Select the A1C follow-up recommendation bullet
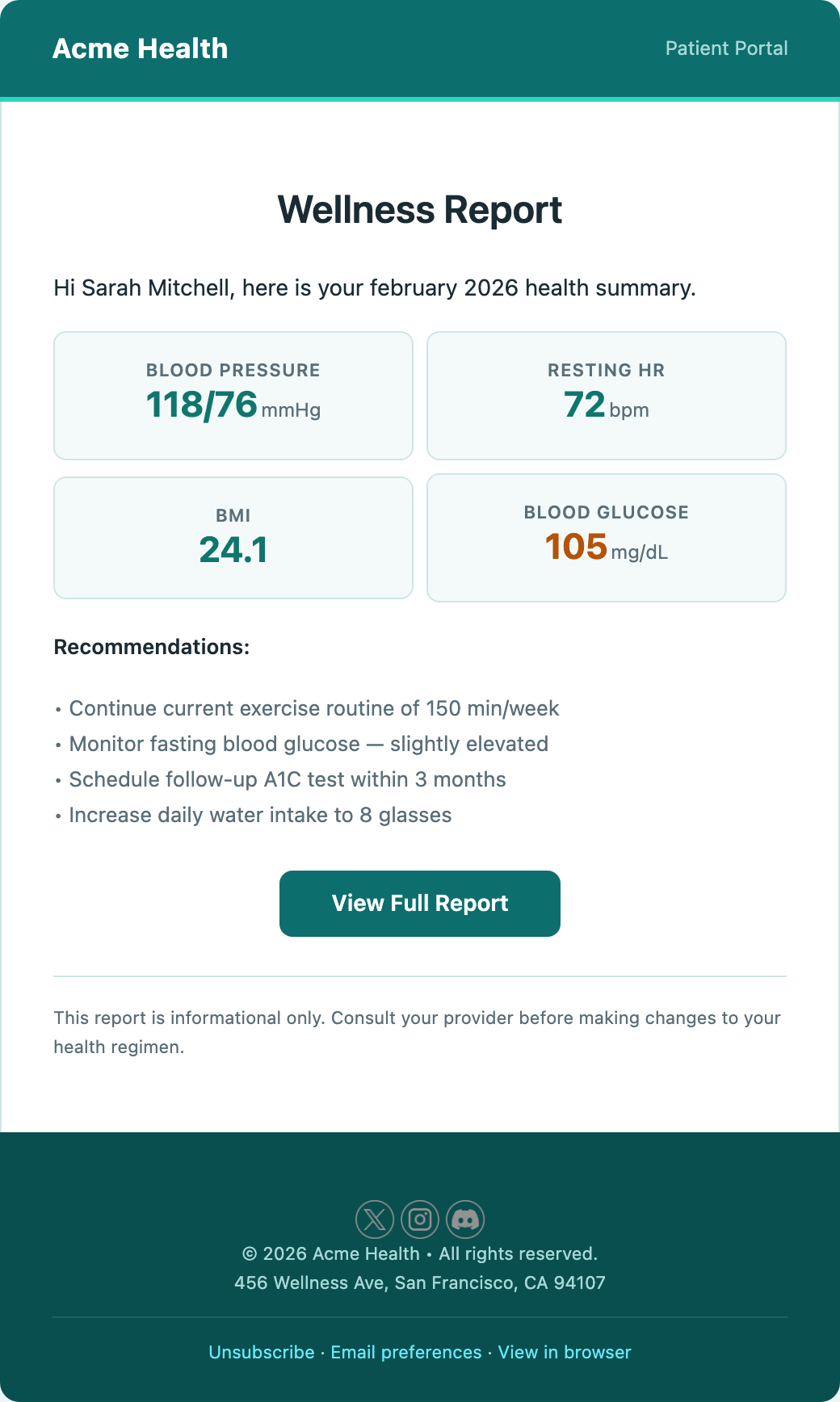Image resolution: width=840 pixels, height=1402 pixels. coord(287,779)
